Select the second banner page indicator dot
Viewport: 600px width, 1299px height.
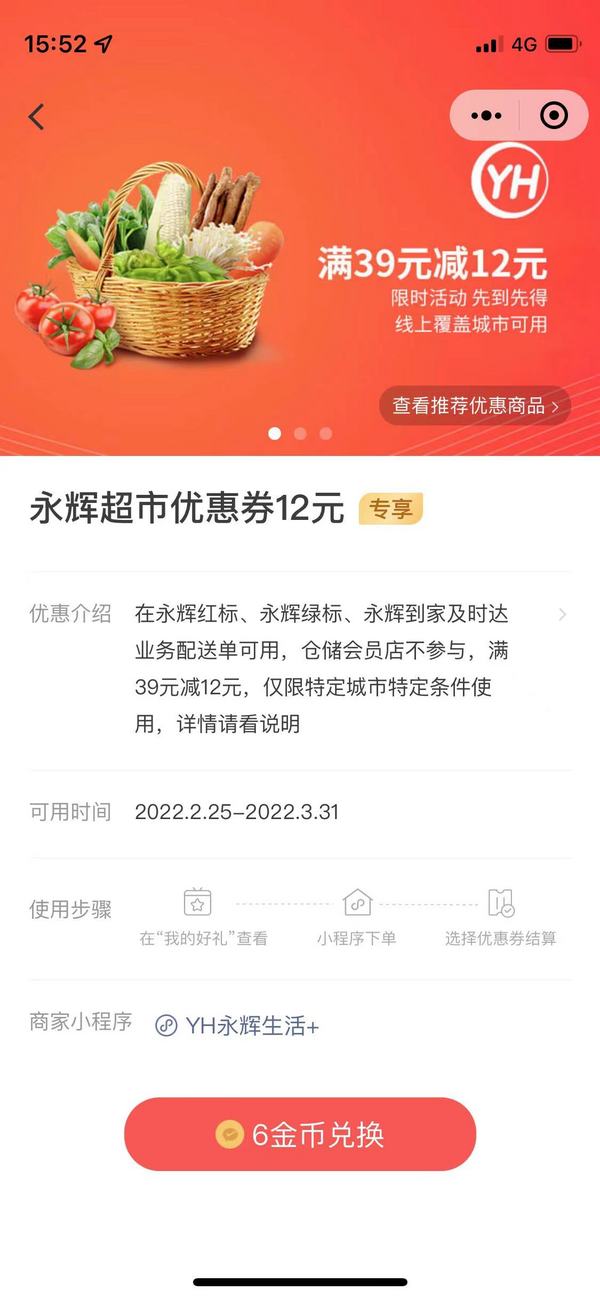pos(300,433)
